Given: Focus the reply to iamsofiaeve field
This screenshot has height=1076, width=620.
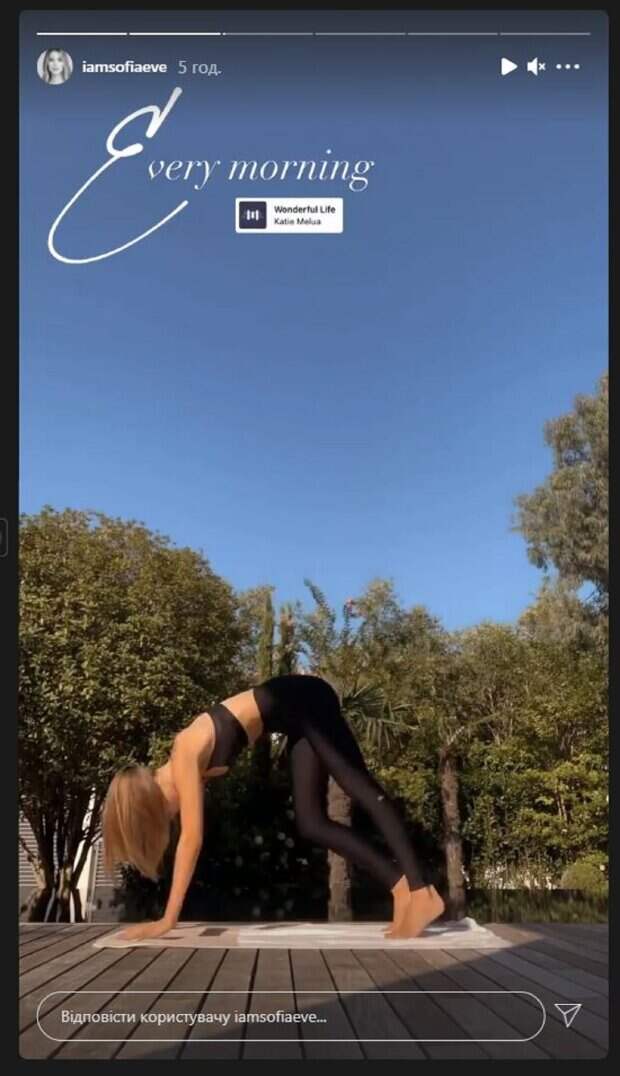Looking at the screenshot, I should [x=290, y=1016].
